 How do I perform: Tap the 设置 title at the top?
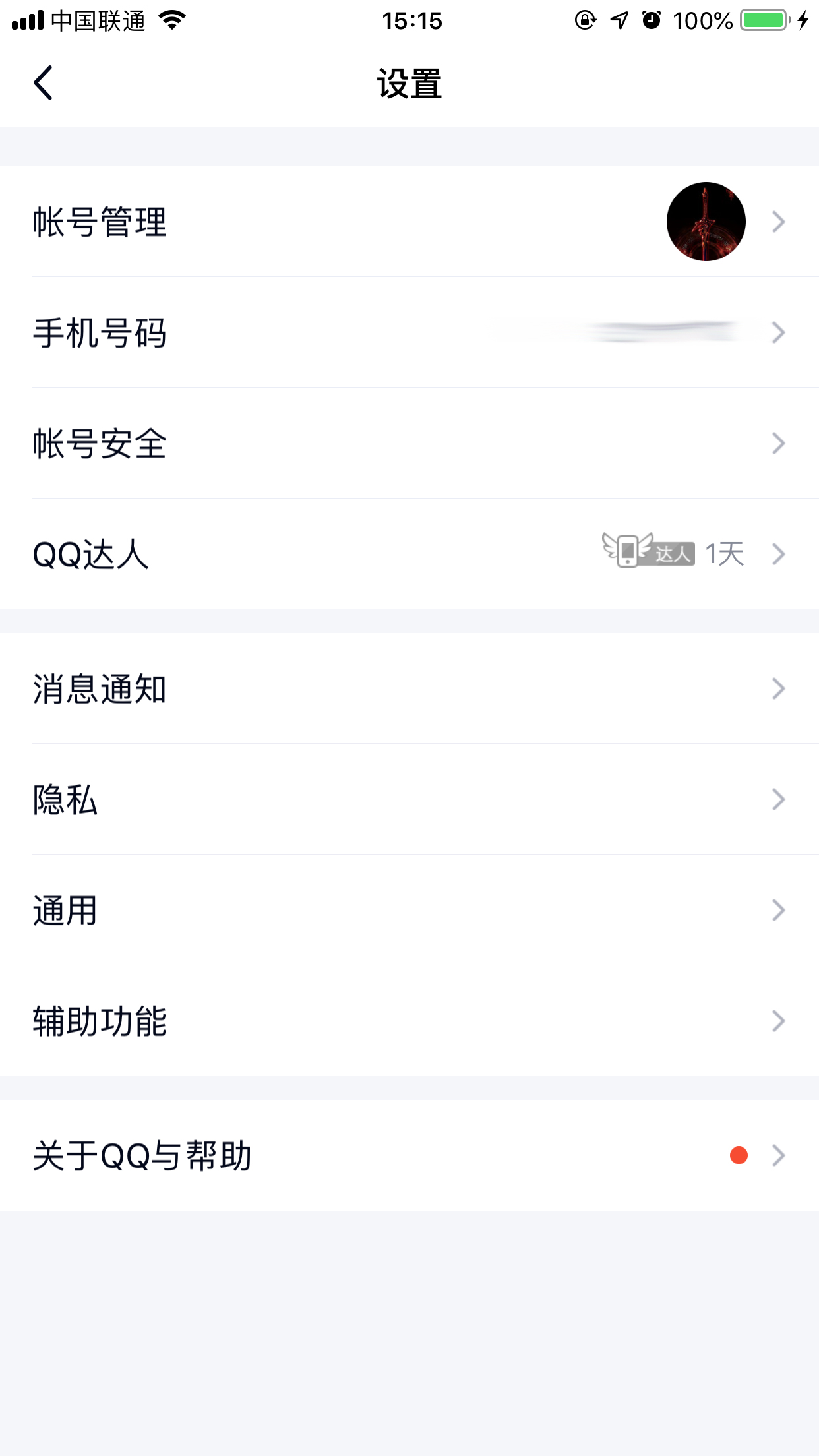tap(409, 83)
